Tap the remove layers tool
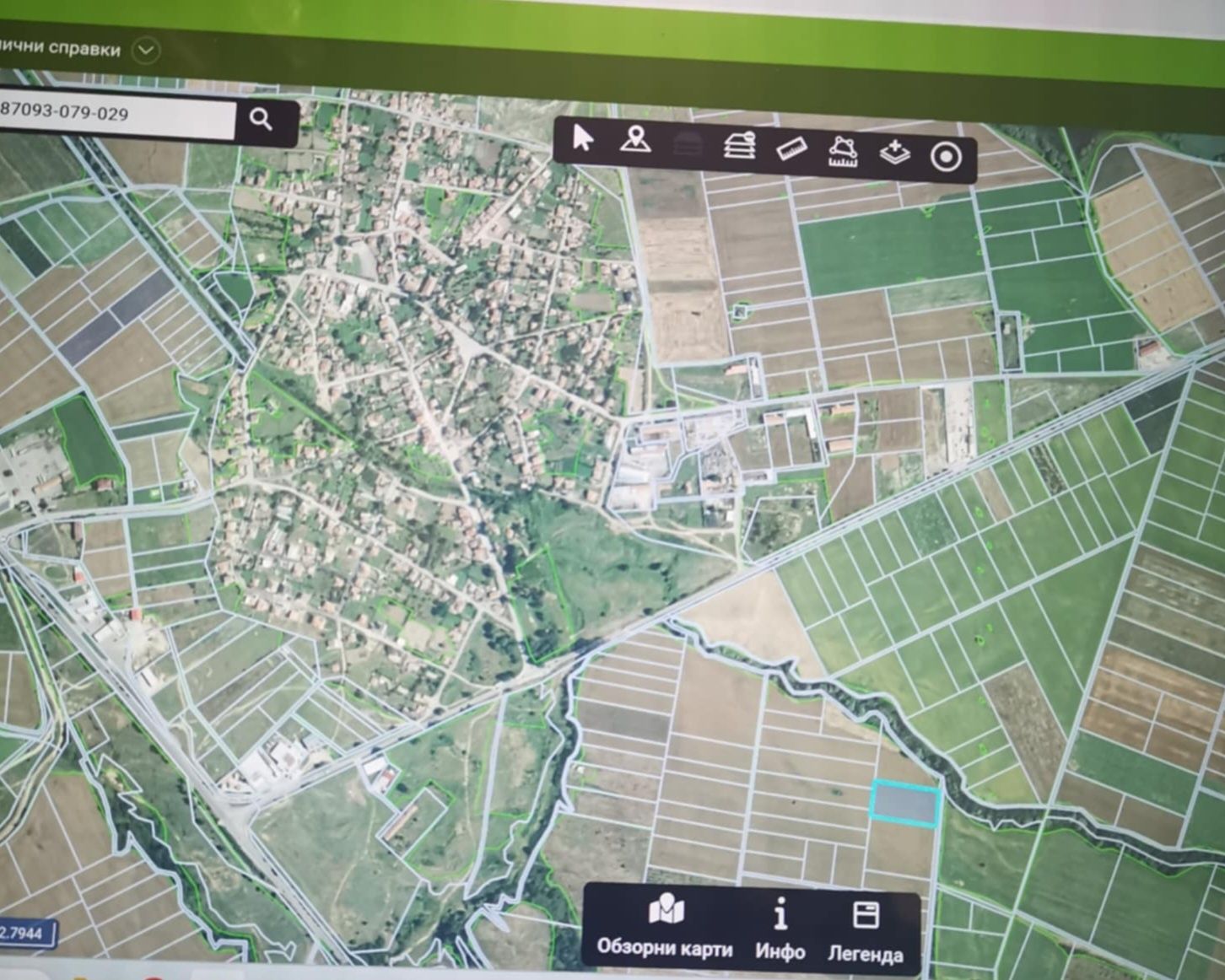The height and width of the screenshot is (980, 1225). coord(739,146)
